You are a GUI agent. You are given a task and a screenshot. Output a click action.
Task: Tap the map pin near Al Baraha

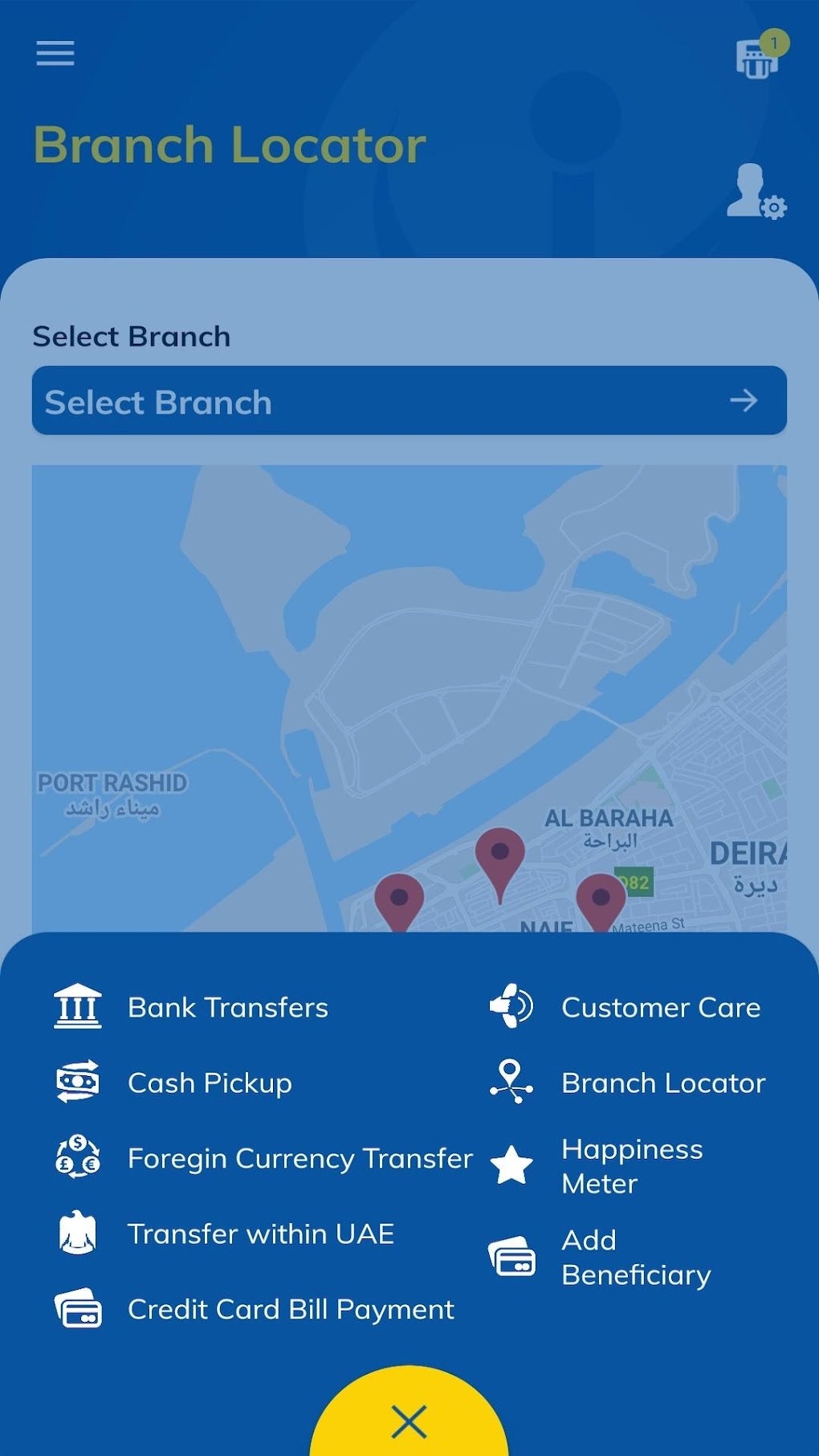[499, 861]
